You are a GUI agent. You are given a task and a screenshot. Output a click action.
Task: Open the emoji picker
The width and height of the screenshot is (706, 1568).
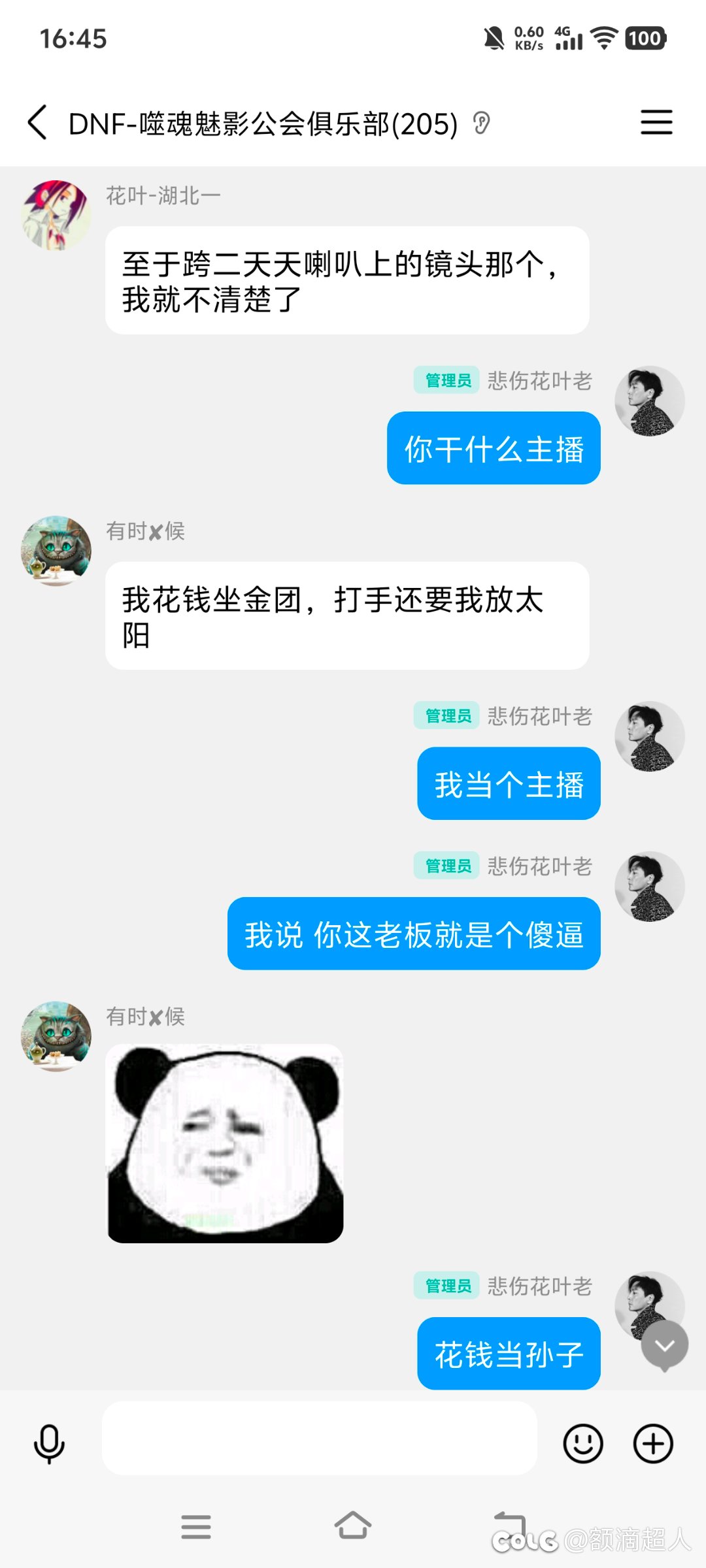[583, 1444]
